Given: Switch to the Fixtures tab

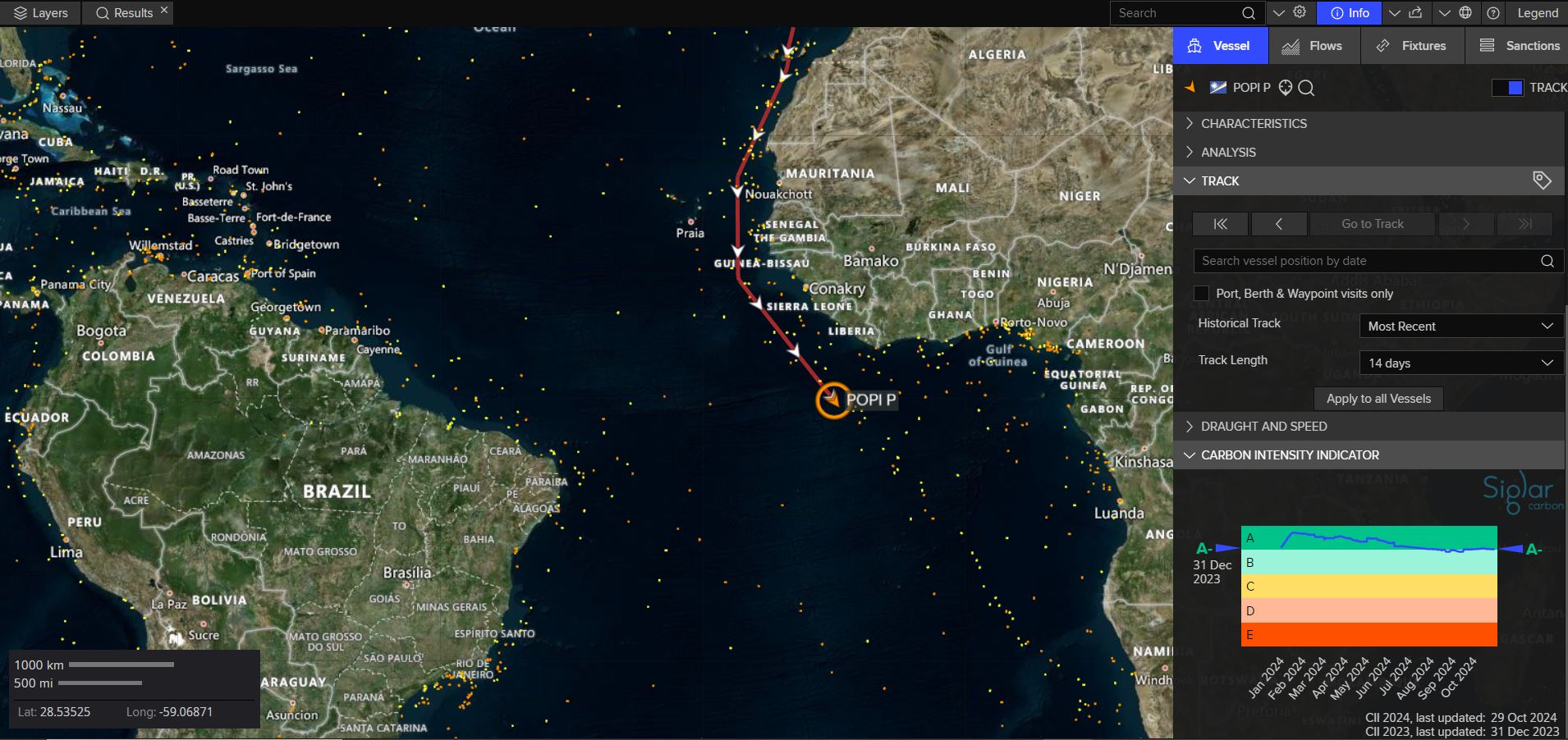Looking at the screenshot, I should pyautogui.click(x=1412, y=46).
